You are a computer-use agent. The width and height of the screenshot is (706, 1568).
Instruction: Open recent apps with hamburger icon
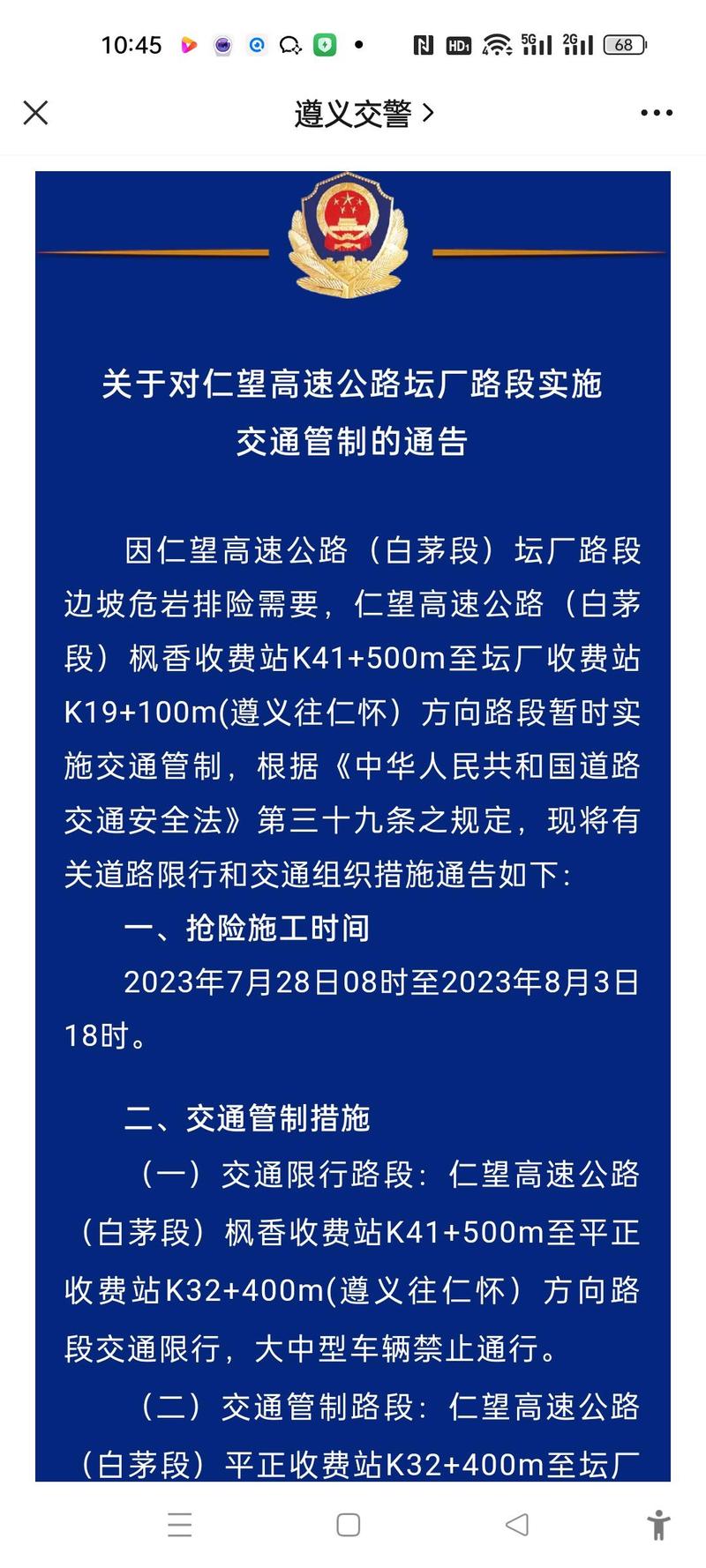tap(180, 1523)
